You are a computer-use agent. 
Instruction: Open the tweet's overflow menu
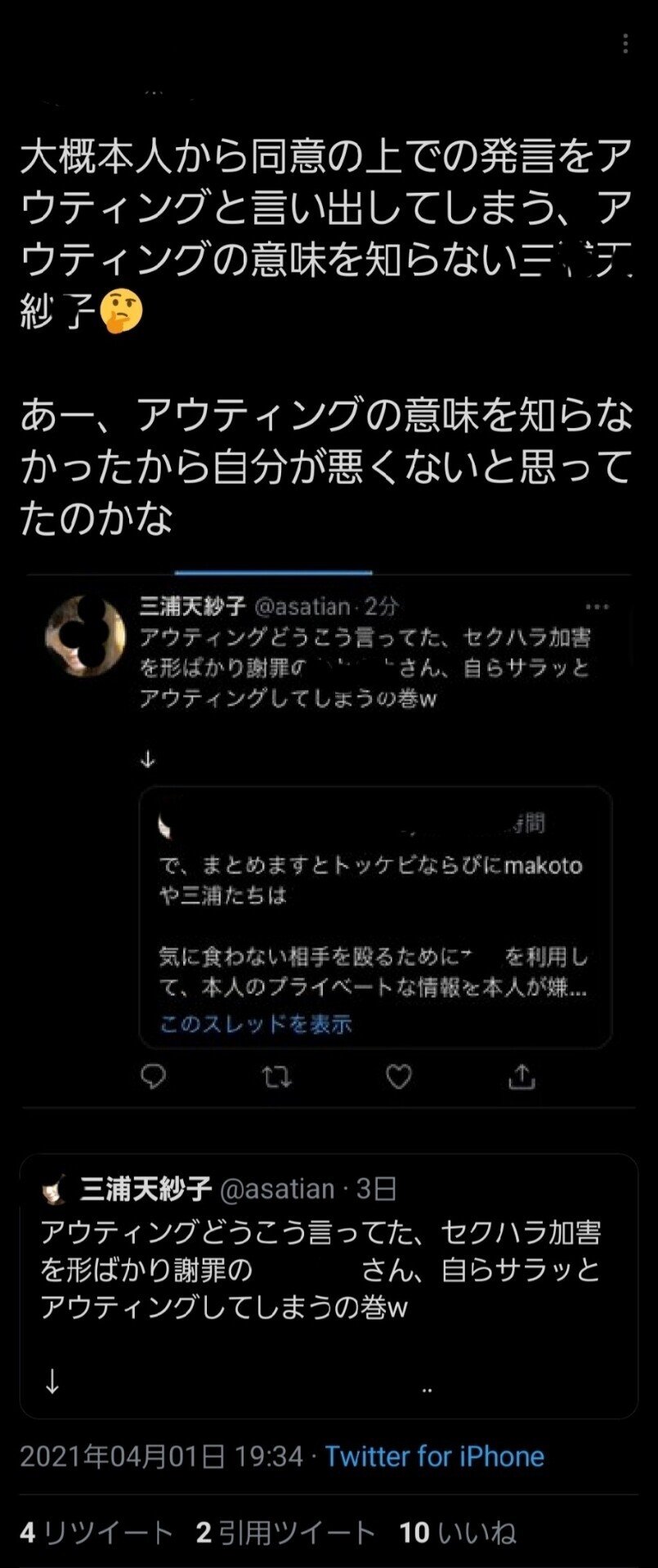(x=625, y=44)
